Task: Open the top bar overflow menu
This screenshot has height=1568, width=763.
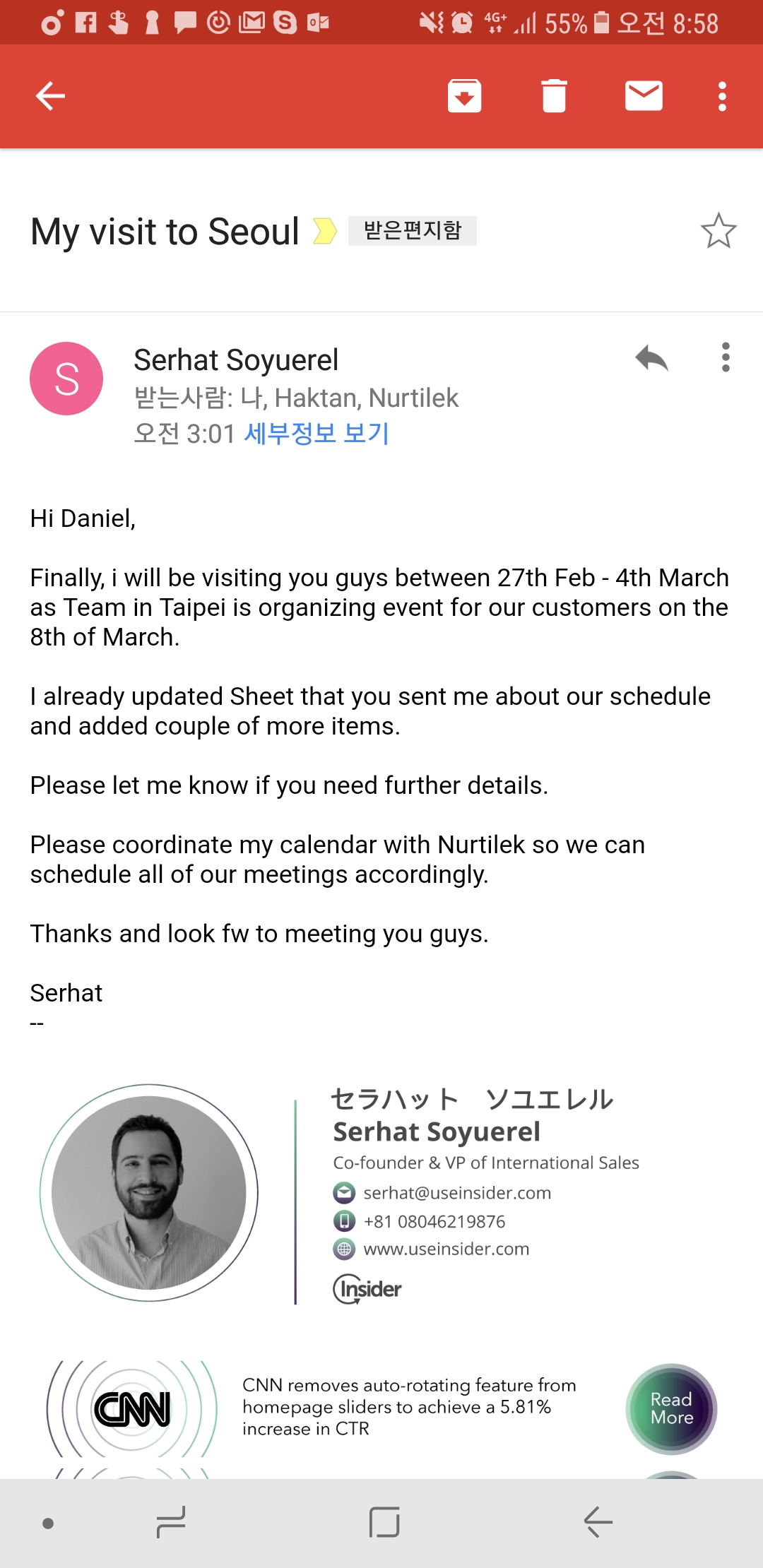Action: coord(722,96)
